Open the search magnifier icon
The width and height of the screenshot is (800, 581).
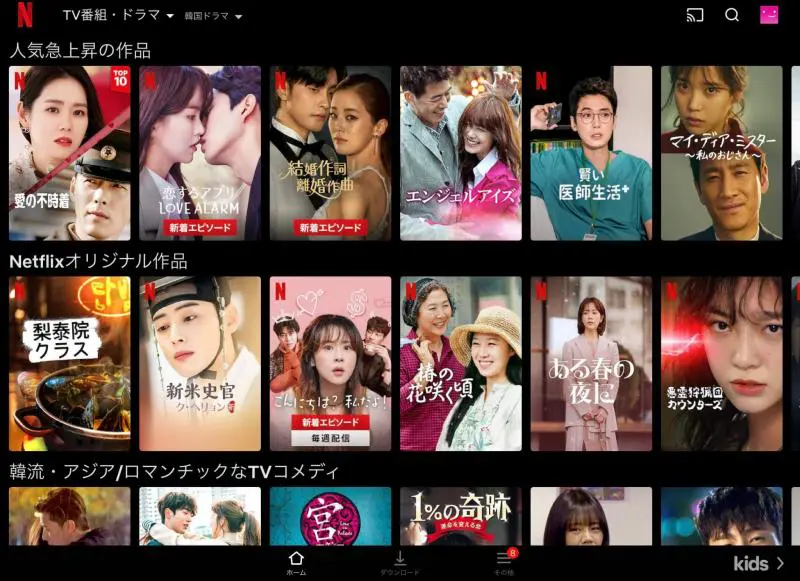(x=732, y=15)
